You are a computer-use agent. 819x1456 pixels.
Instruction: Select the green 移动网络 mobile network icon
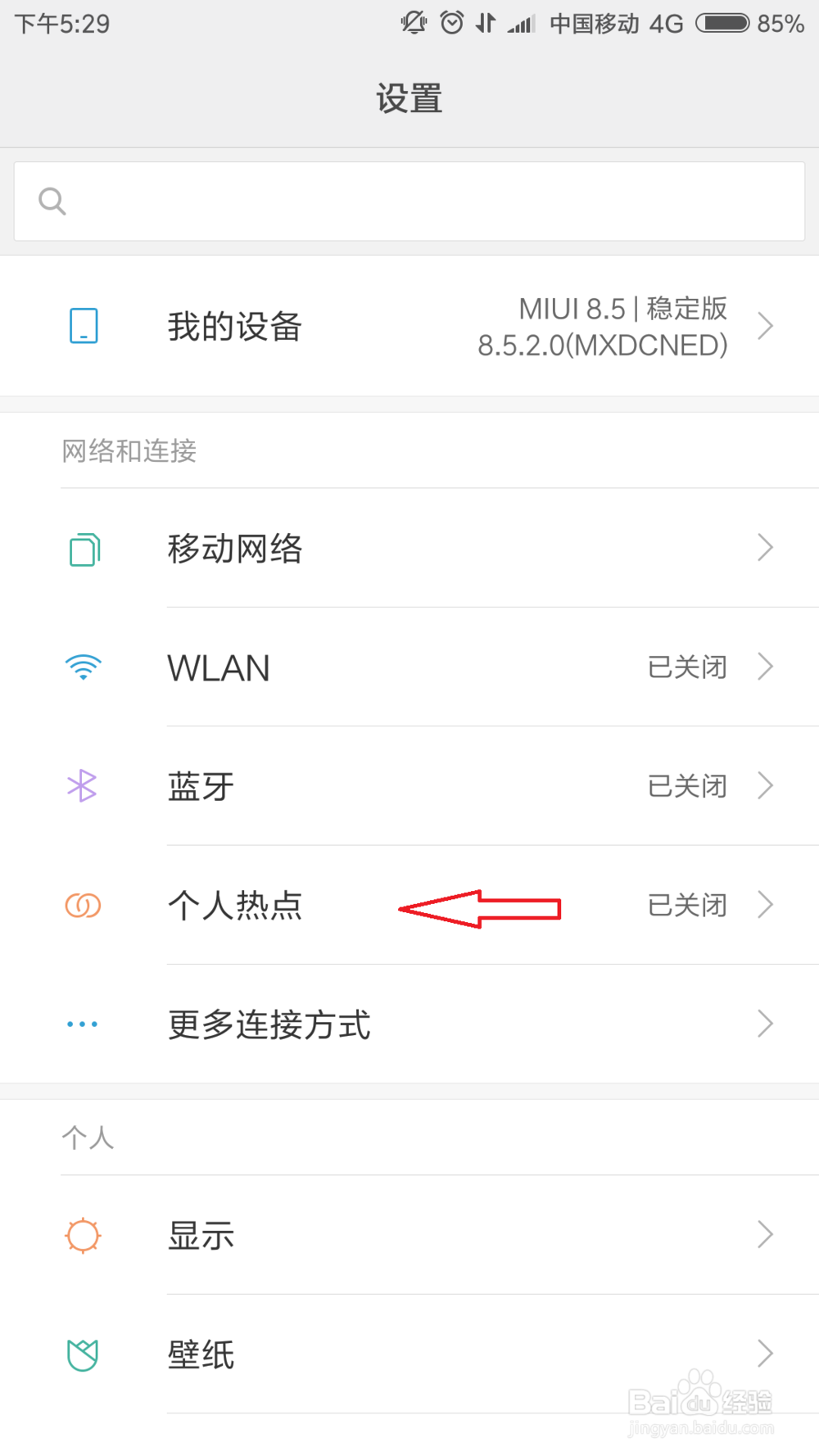click(82, 547)
